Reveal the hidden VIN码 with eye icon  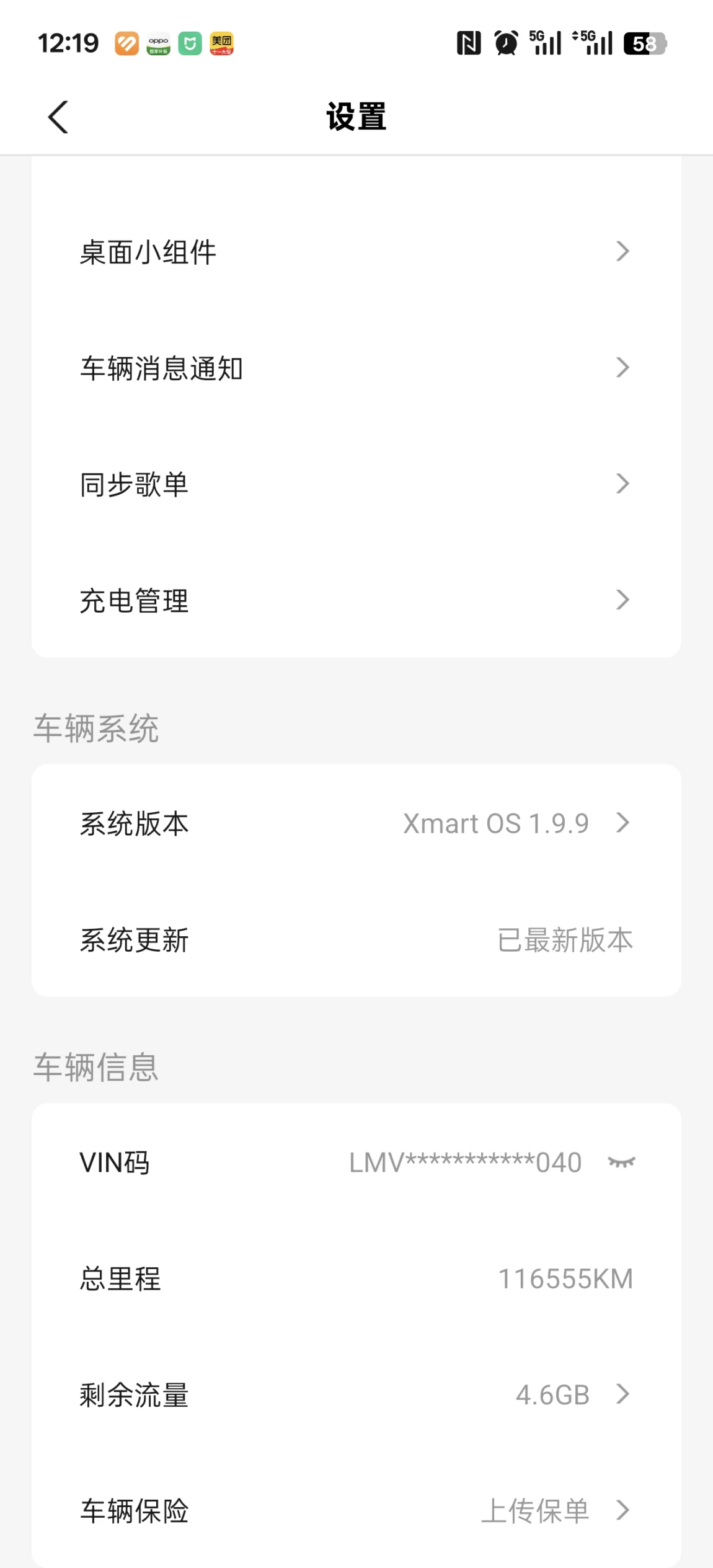click(x=621, y=1162)
